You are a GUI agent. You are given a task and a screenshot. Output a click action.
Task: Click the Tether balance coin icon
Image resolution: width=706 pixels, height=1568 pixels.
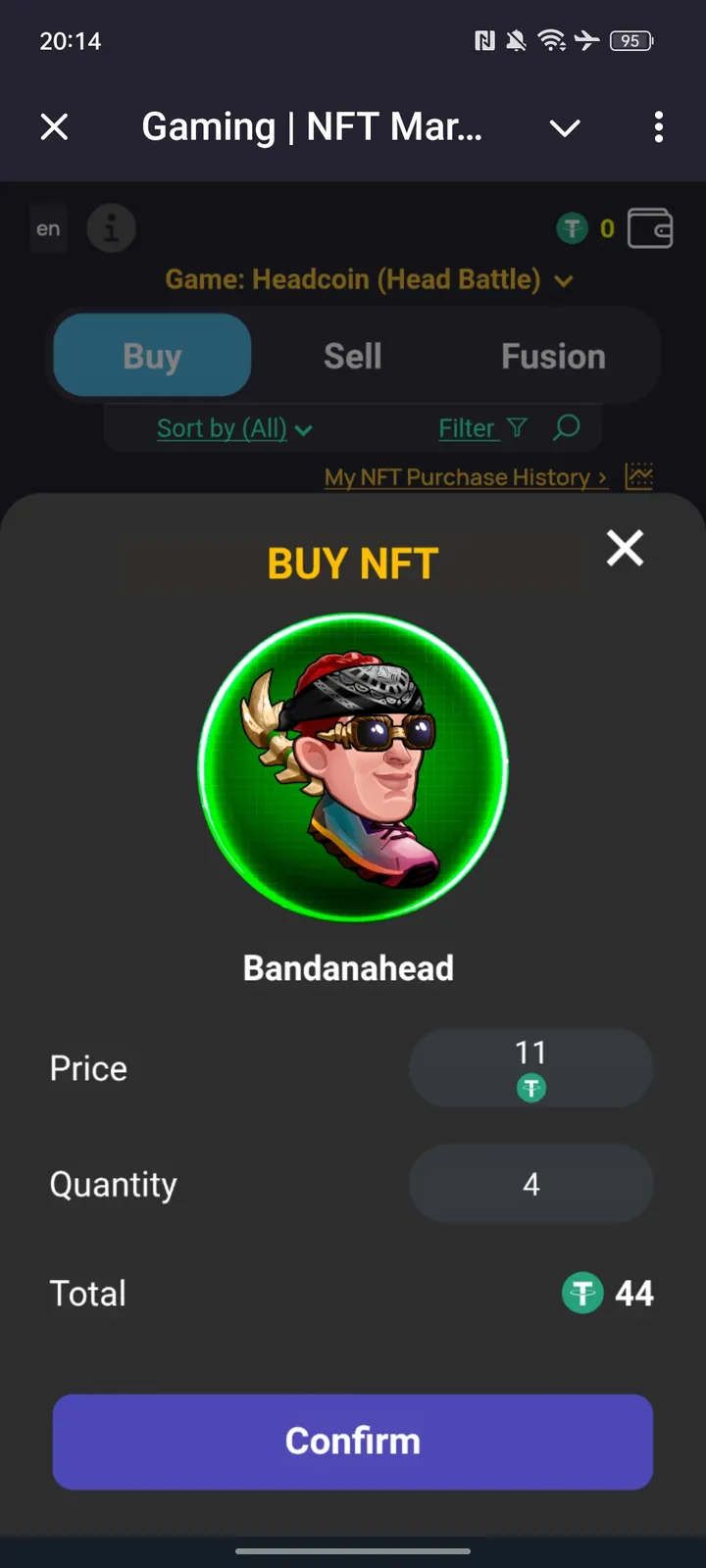pyautogui.click(x=573, y=227)
